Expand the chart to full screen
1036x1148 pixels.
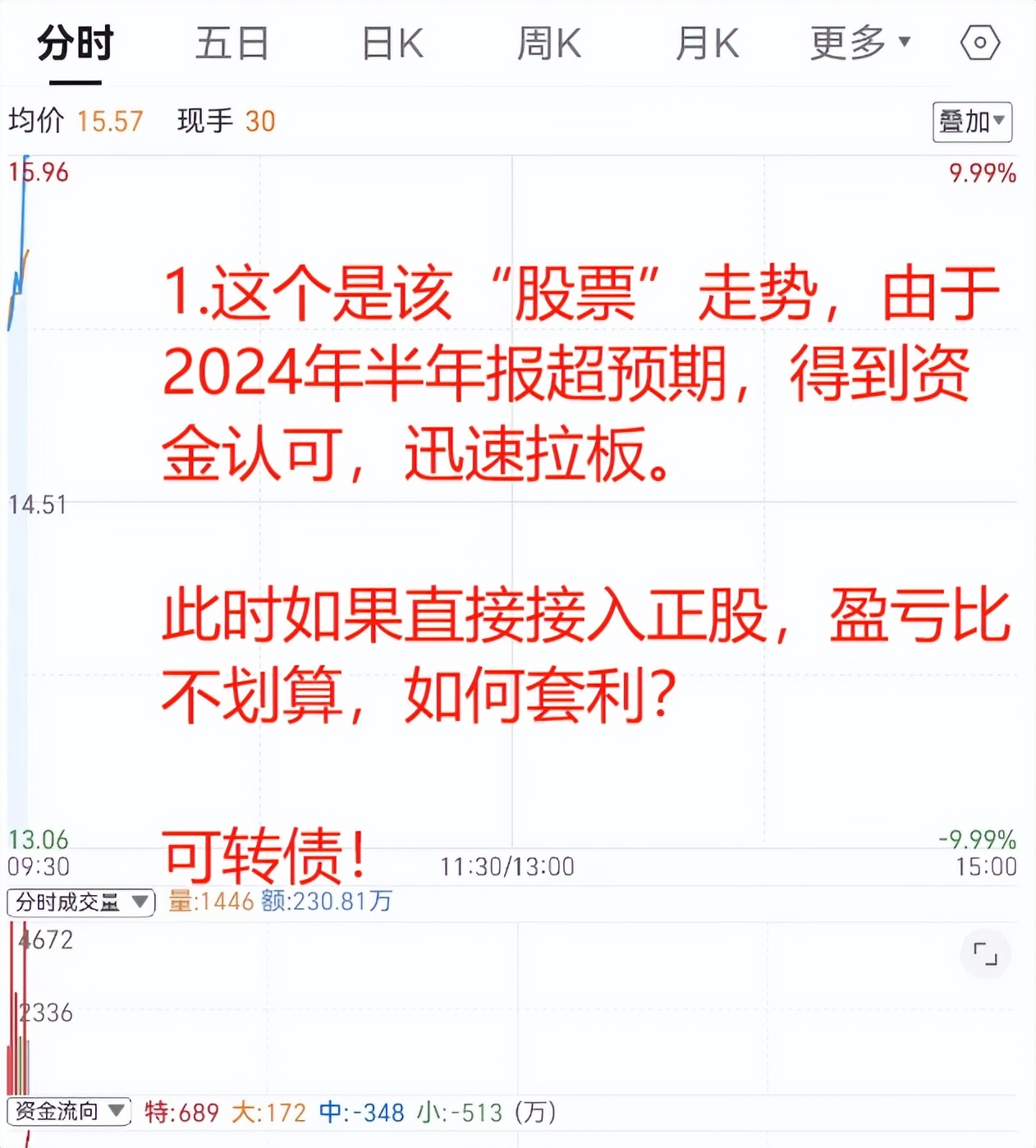(984, 954)
